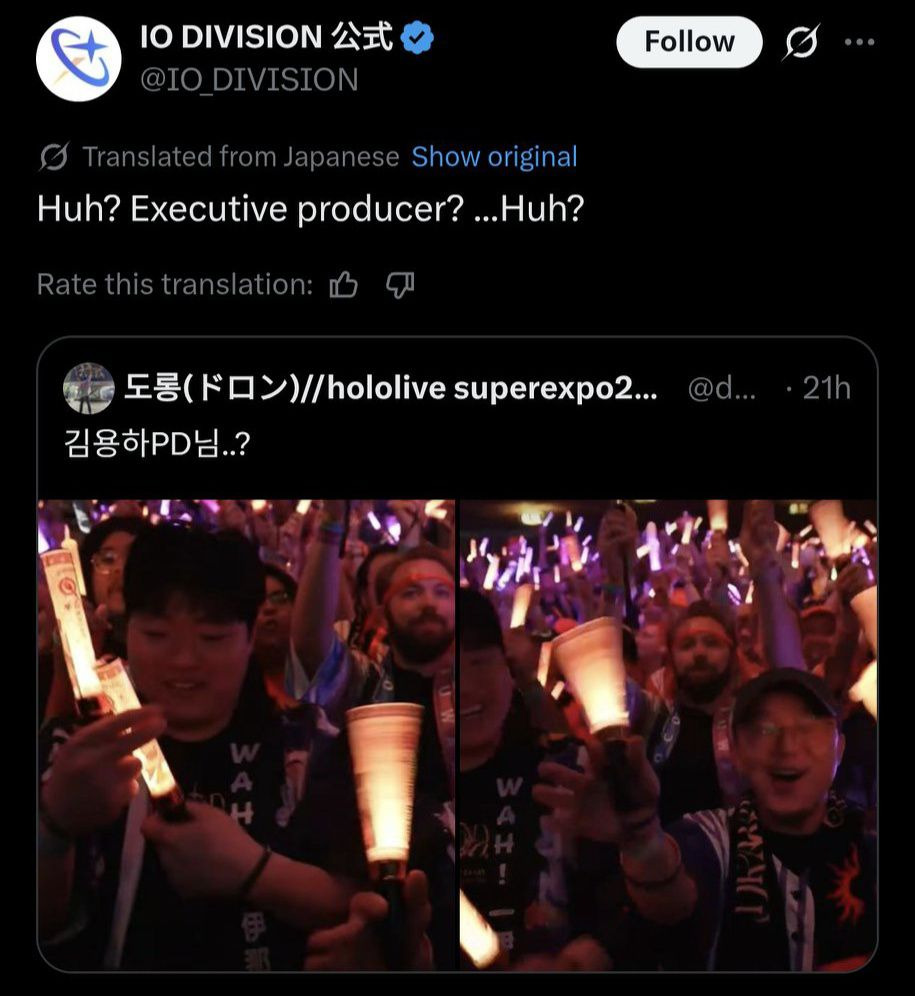Follow the IO DIVISION account
The width and height of the screenshot is (915, 996).
click(689, 42)
